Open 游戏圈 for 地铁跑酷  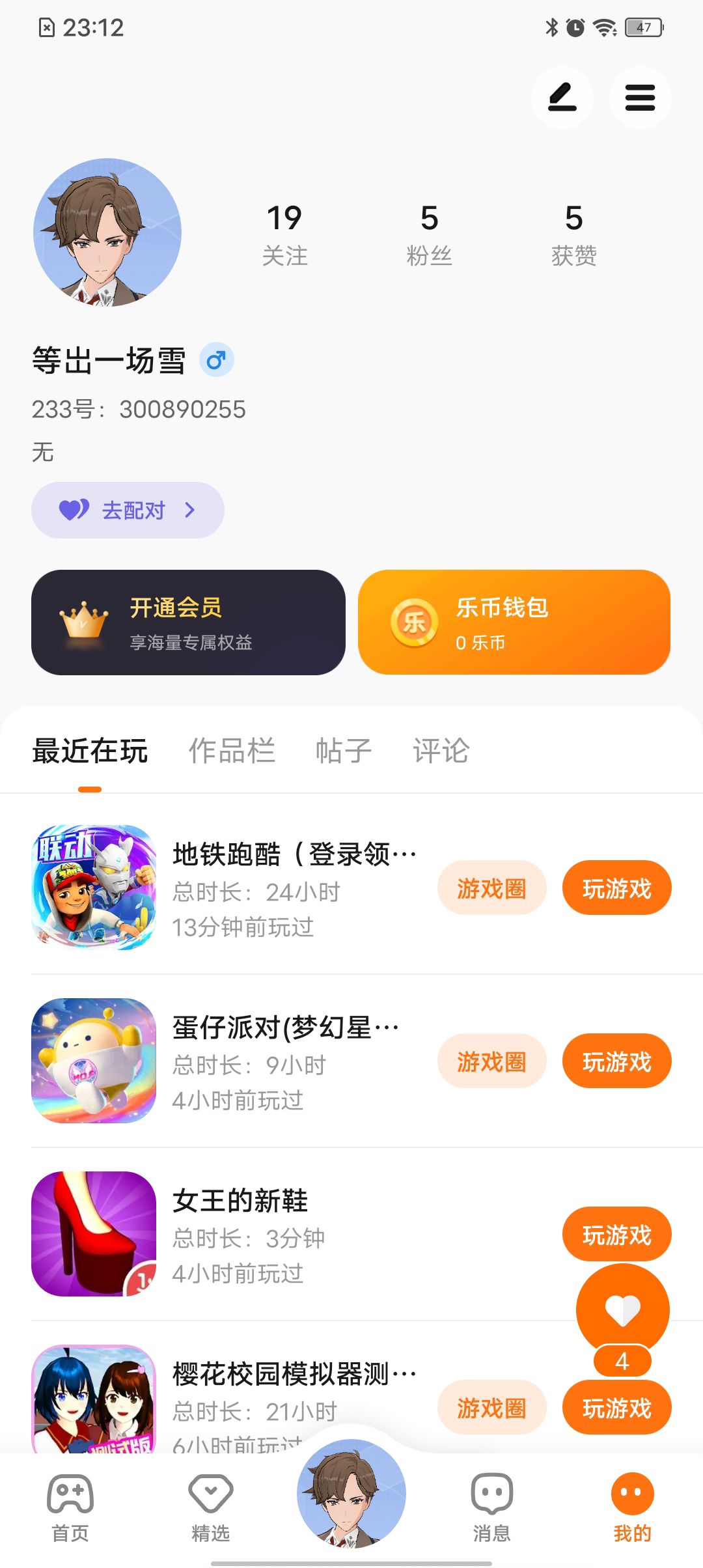click(x=491, y=888)
